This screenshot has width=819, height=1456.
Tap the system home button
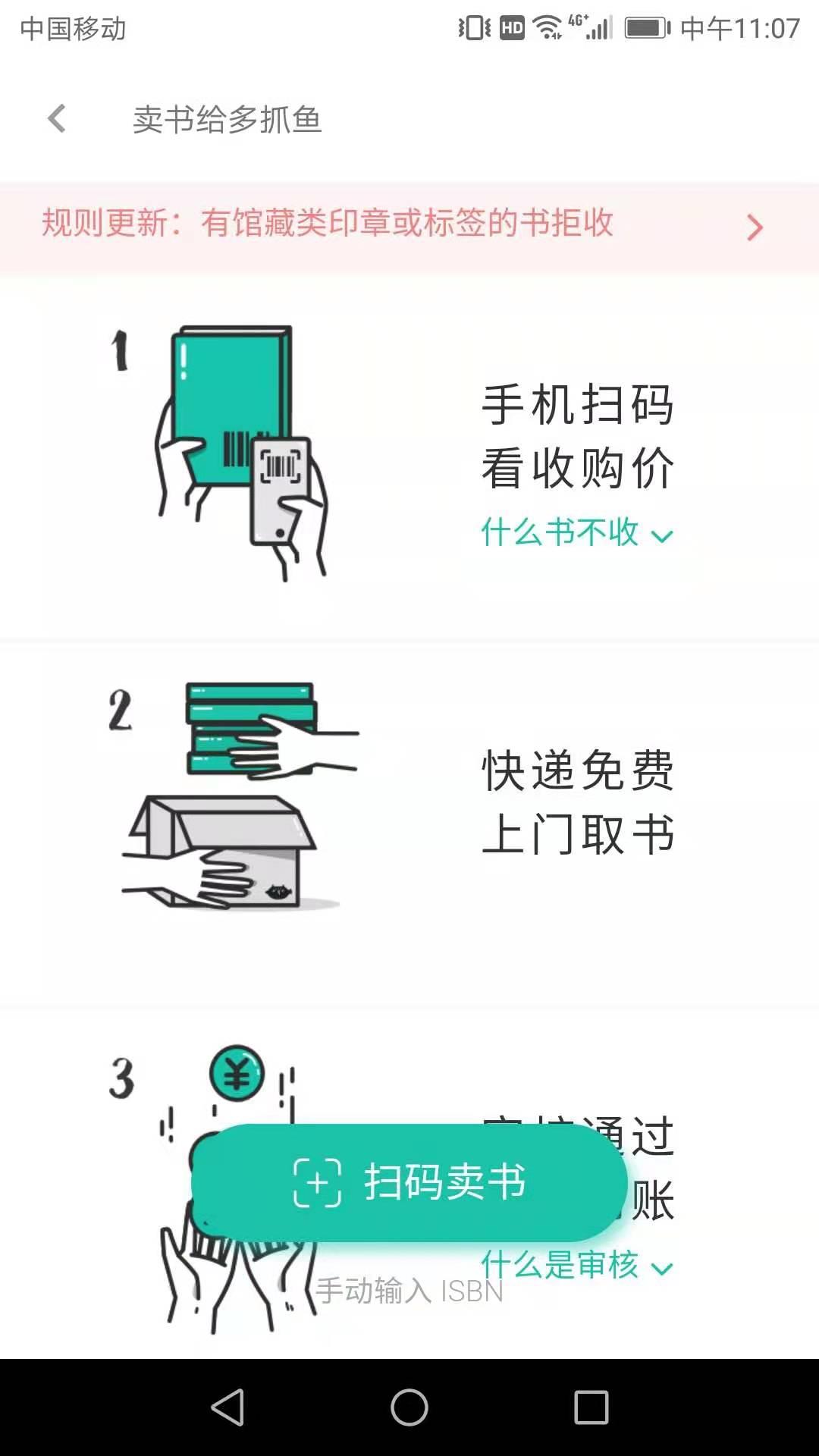pyautogui.click(x=409, y=1407)
